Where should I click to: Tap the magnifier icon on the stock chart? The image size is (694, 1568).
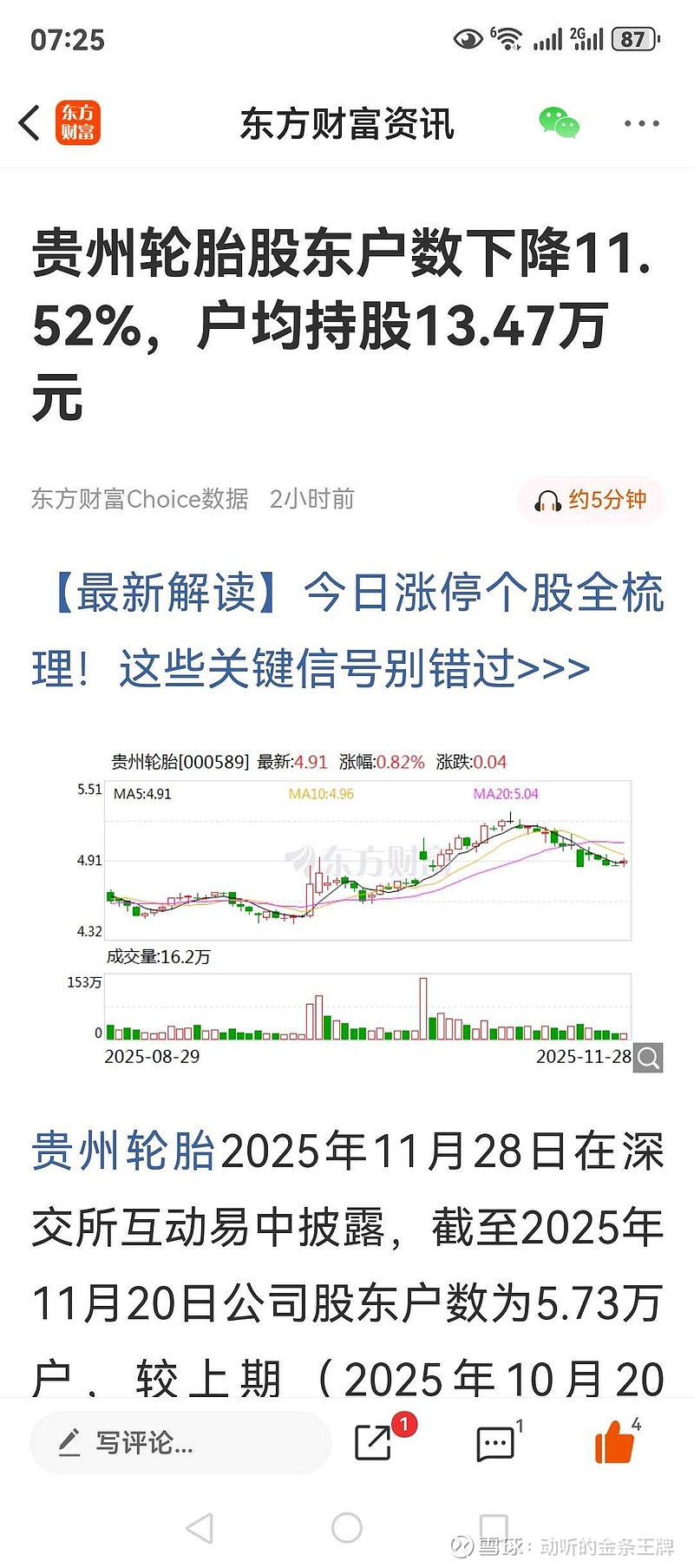[646, 1058]
